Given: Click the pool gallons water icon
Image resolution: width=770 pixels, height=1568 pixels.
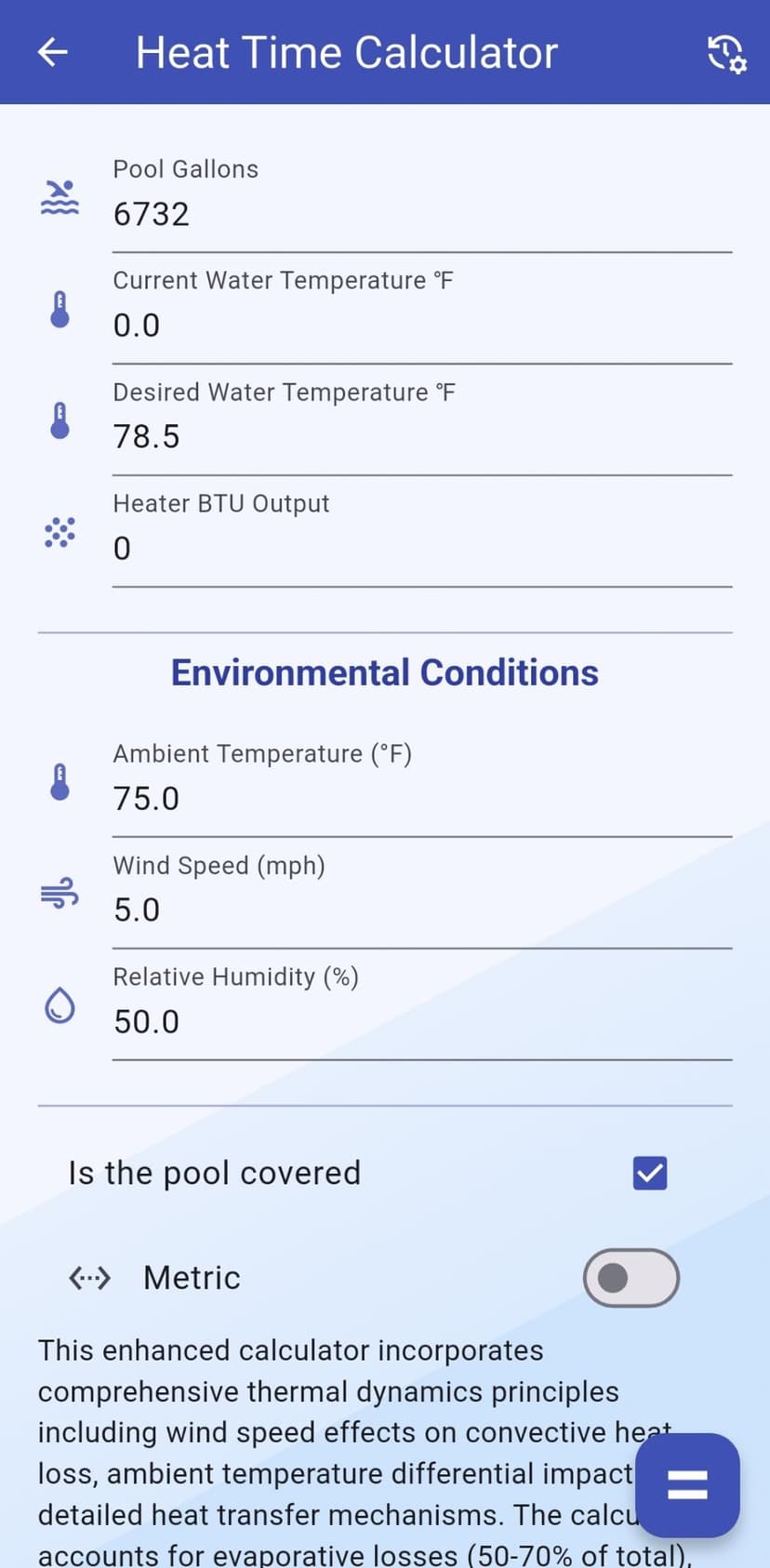Looking at the screenshot, I should click(x=59, y=195).
